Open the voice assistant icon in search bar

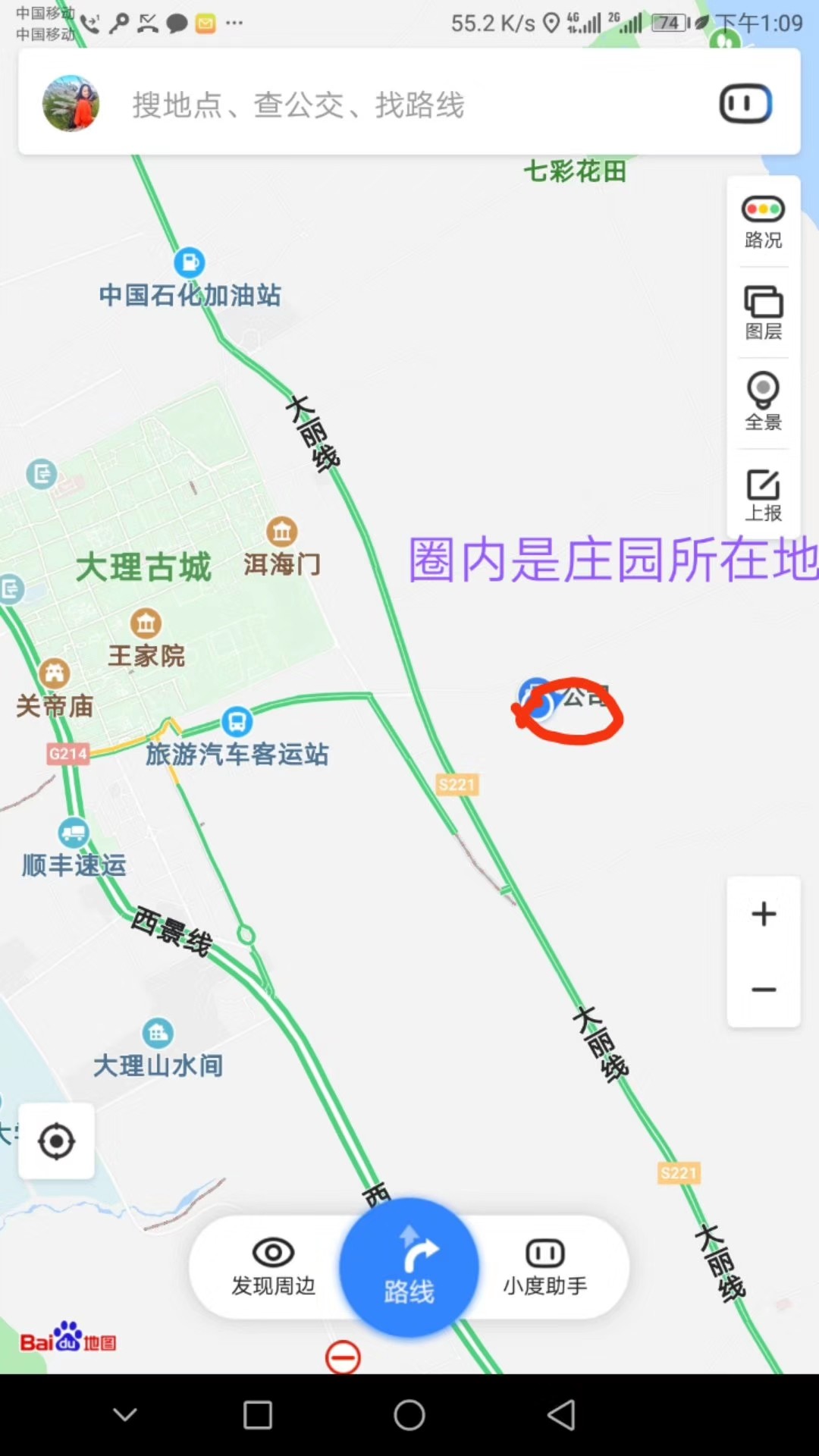click(745, 104)
